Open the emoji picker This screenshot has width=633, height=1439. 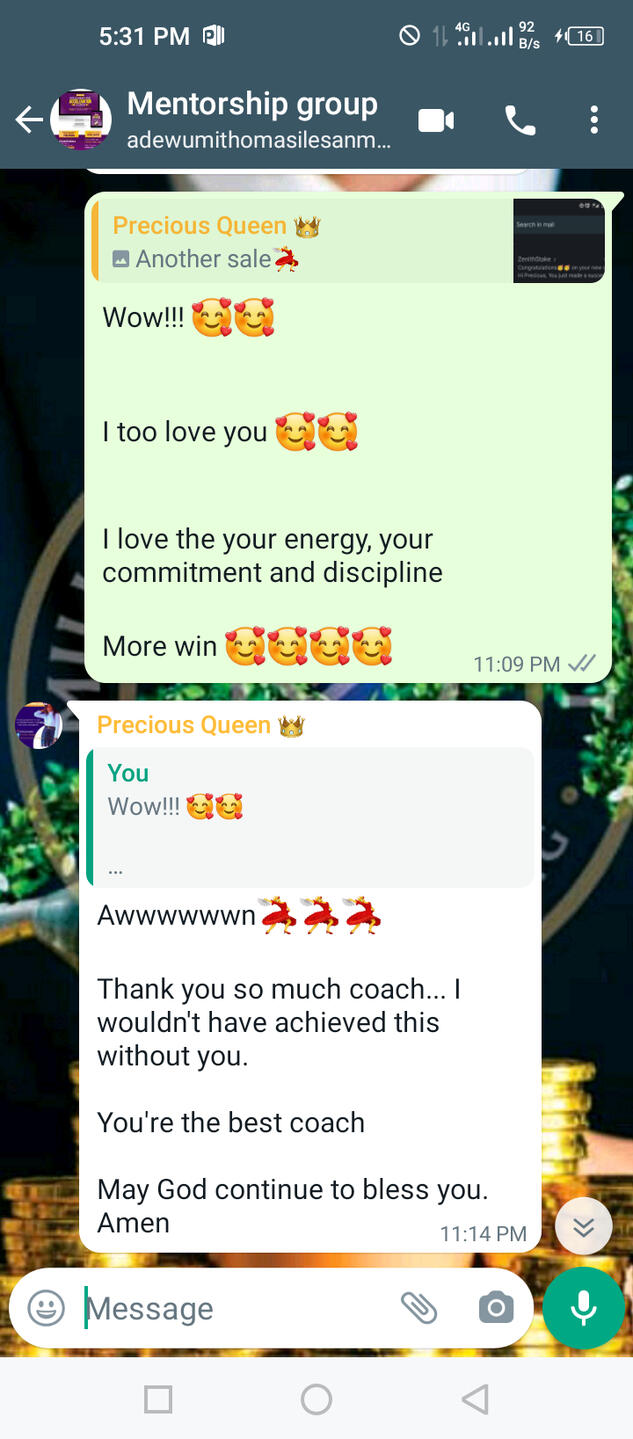(x=46, y=1308)
